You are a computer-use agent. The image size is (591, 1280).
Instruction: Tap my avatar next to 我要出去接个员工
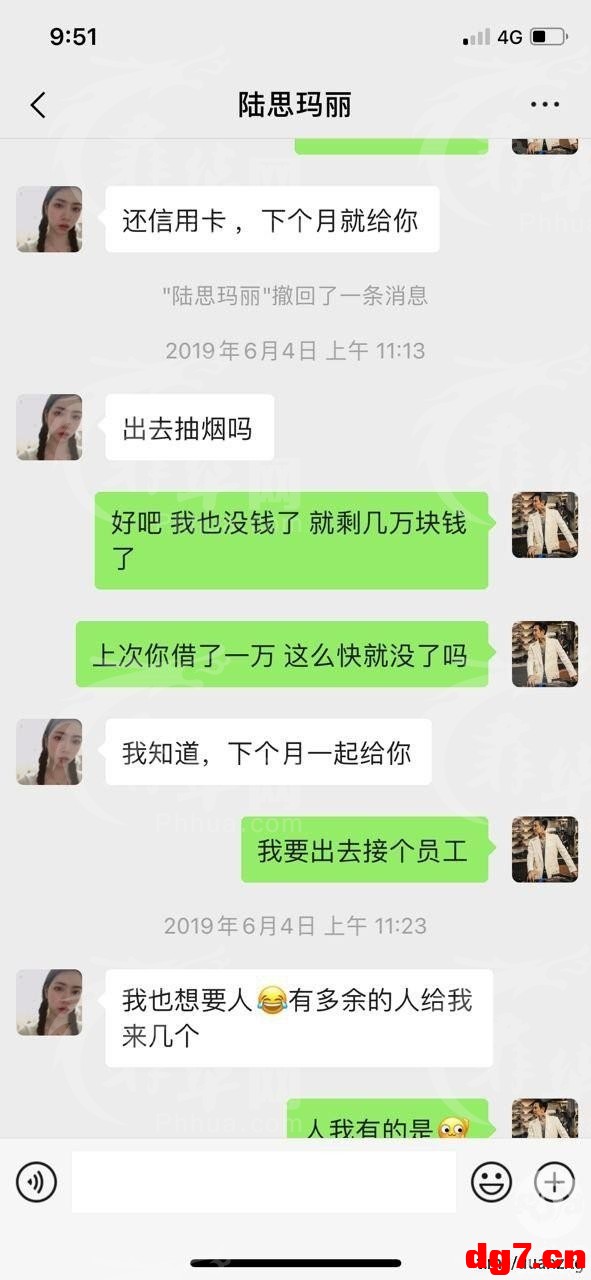click(545, 850)
